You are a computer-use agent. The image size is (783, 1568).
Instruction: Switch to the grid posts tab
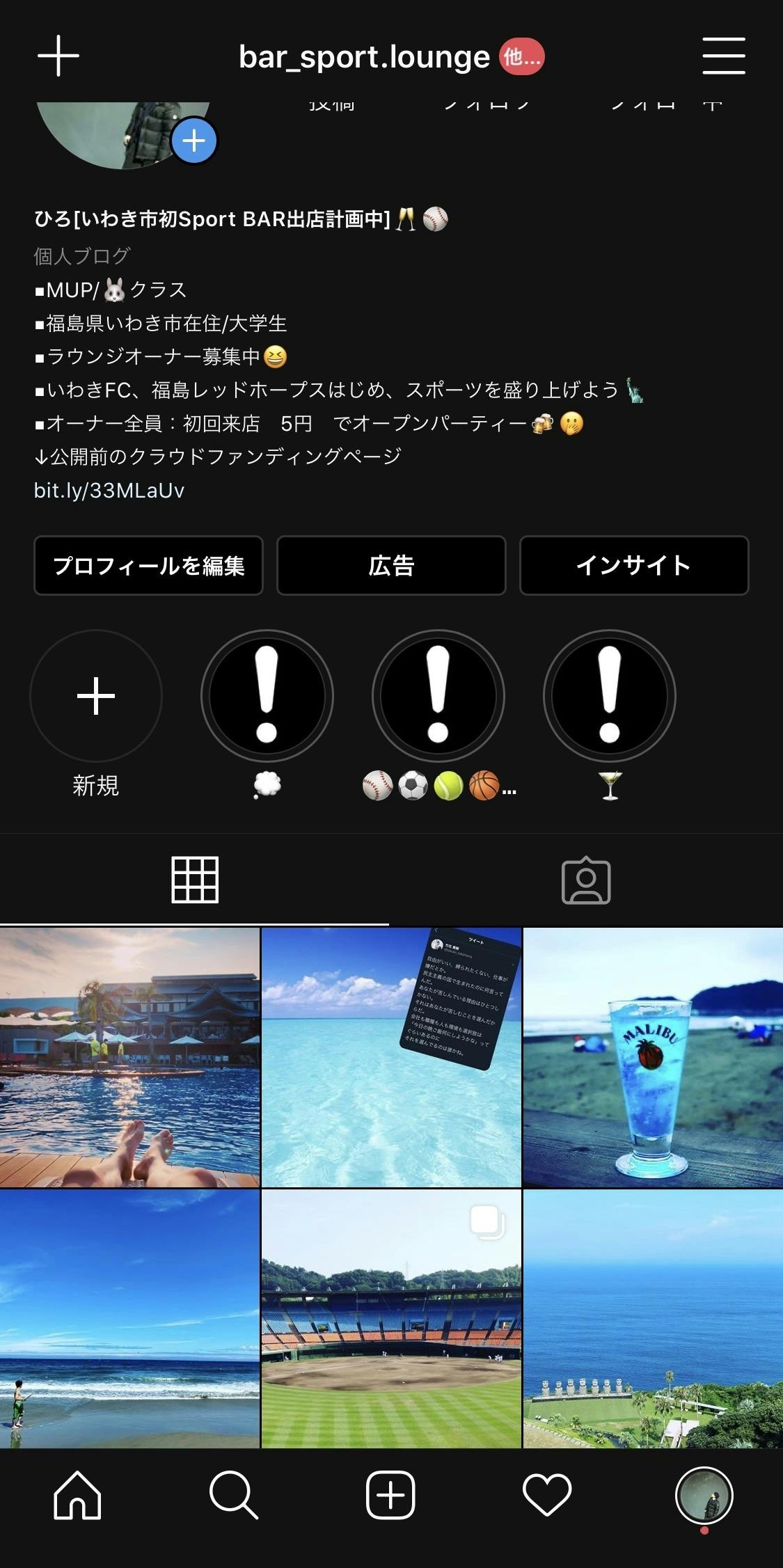click(195, 880)
